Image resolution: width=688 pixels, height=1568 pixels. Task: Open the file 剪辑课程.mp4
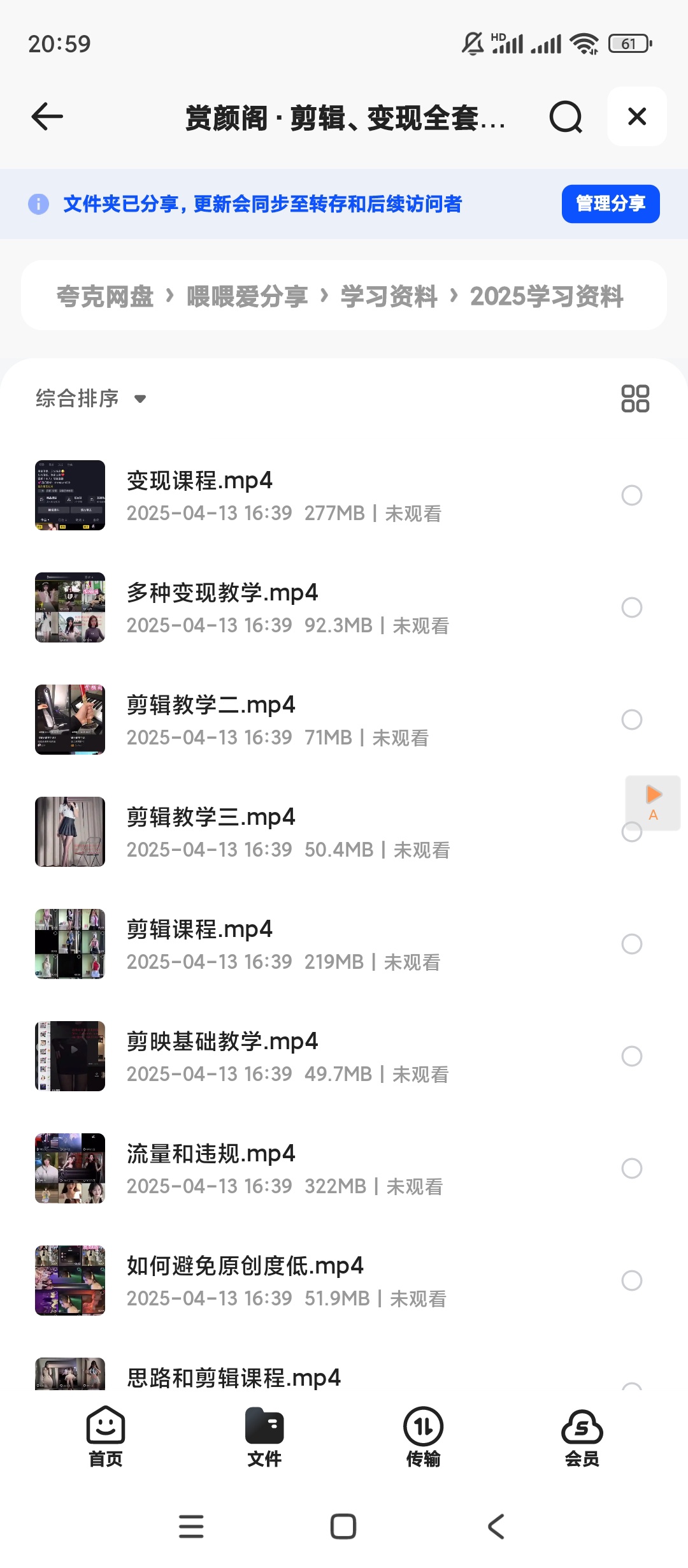point(199,930)
